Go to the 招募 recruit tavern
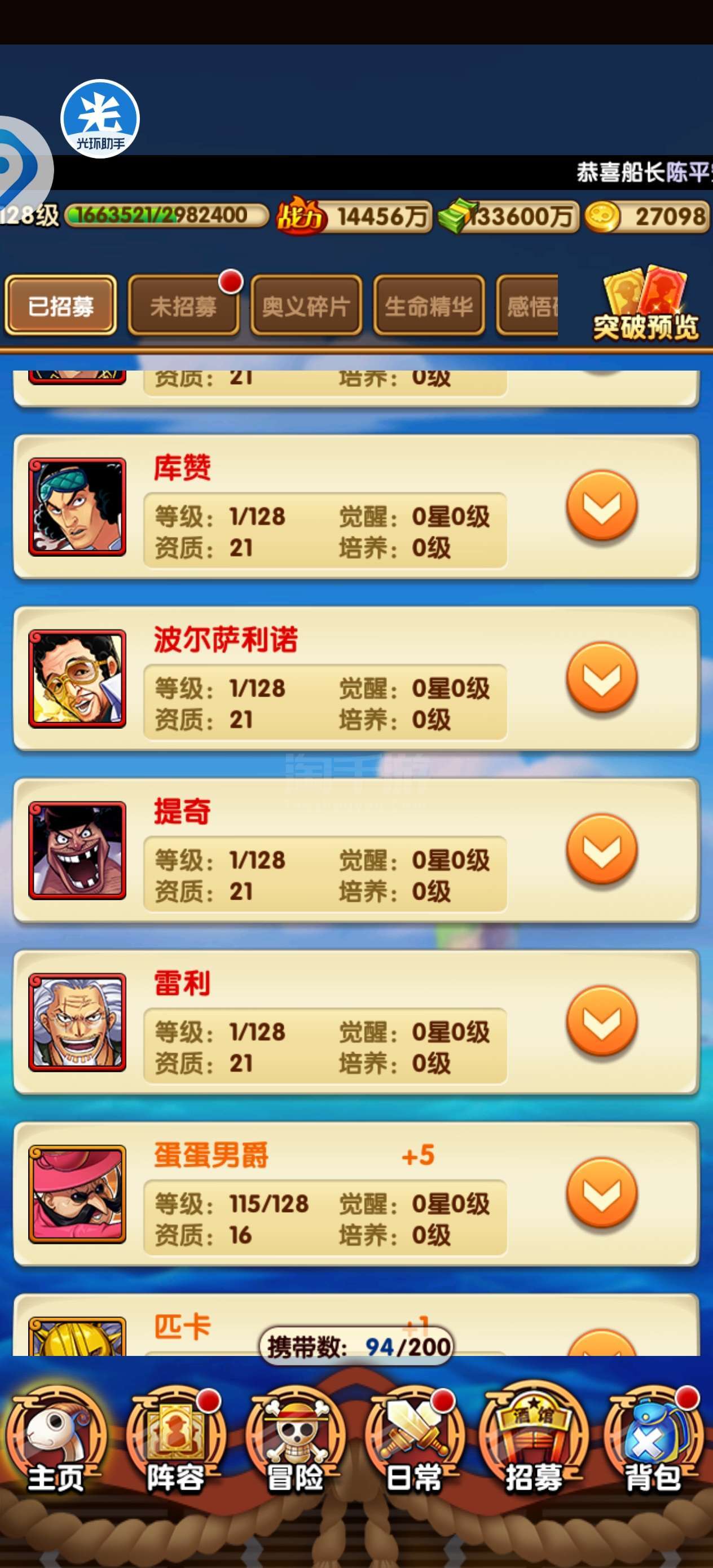 [x=534, y=1442]
